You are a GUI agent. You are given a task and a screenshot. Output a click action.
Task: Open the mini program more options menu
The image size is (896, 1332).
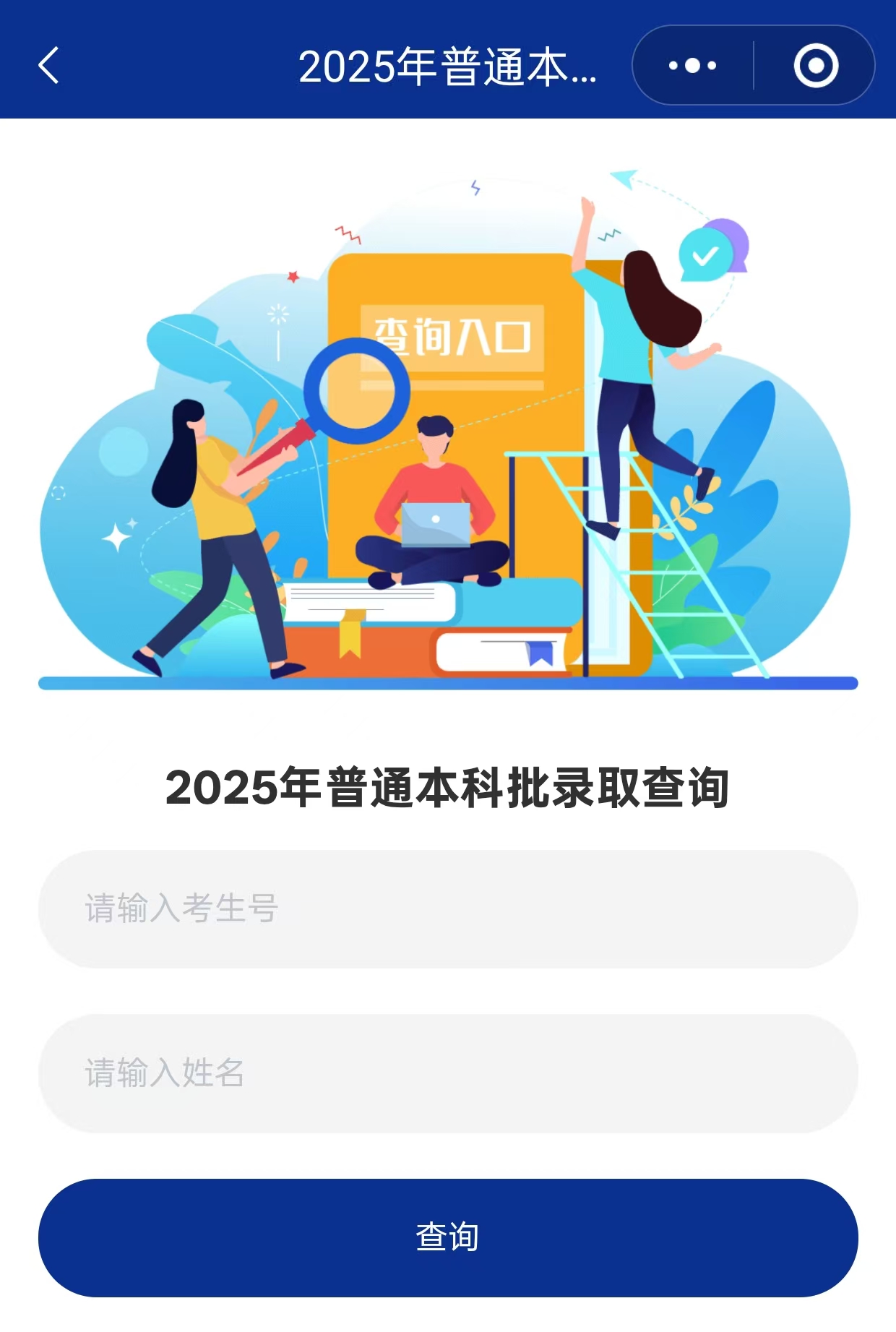pyautogui.click(x=692, y=66)
